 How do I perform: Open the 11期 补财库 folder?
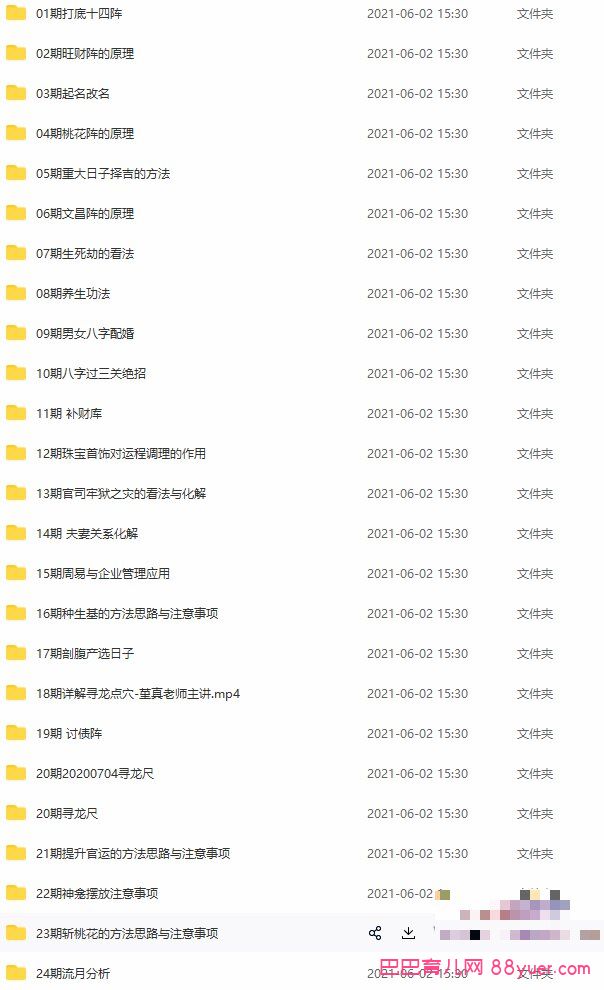69,414
